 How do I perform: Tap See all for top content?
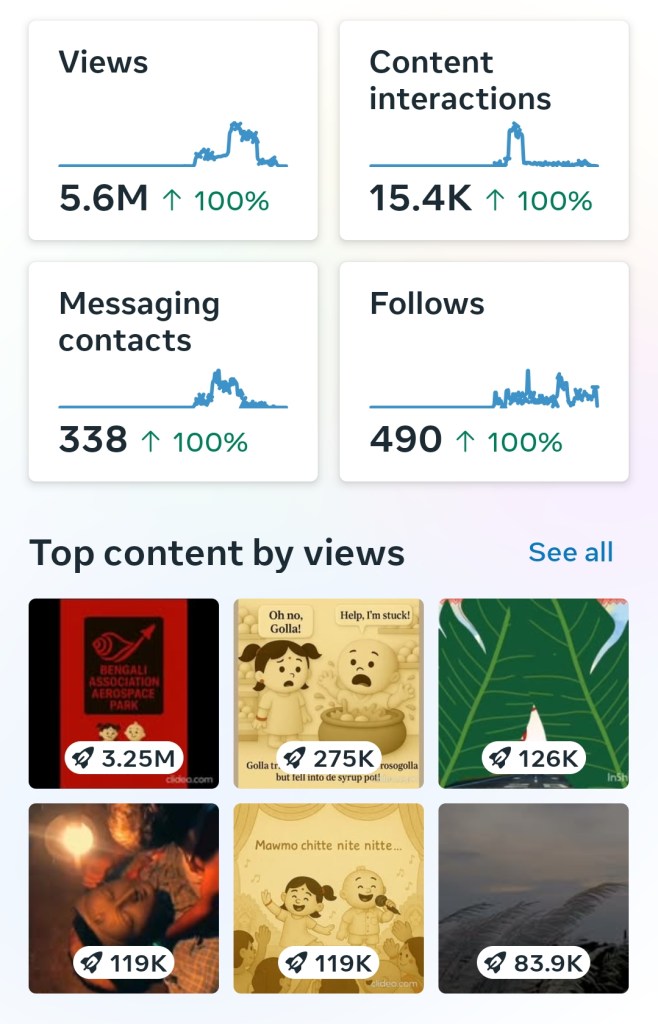click(570, 552)
